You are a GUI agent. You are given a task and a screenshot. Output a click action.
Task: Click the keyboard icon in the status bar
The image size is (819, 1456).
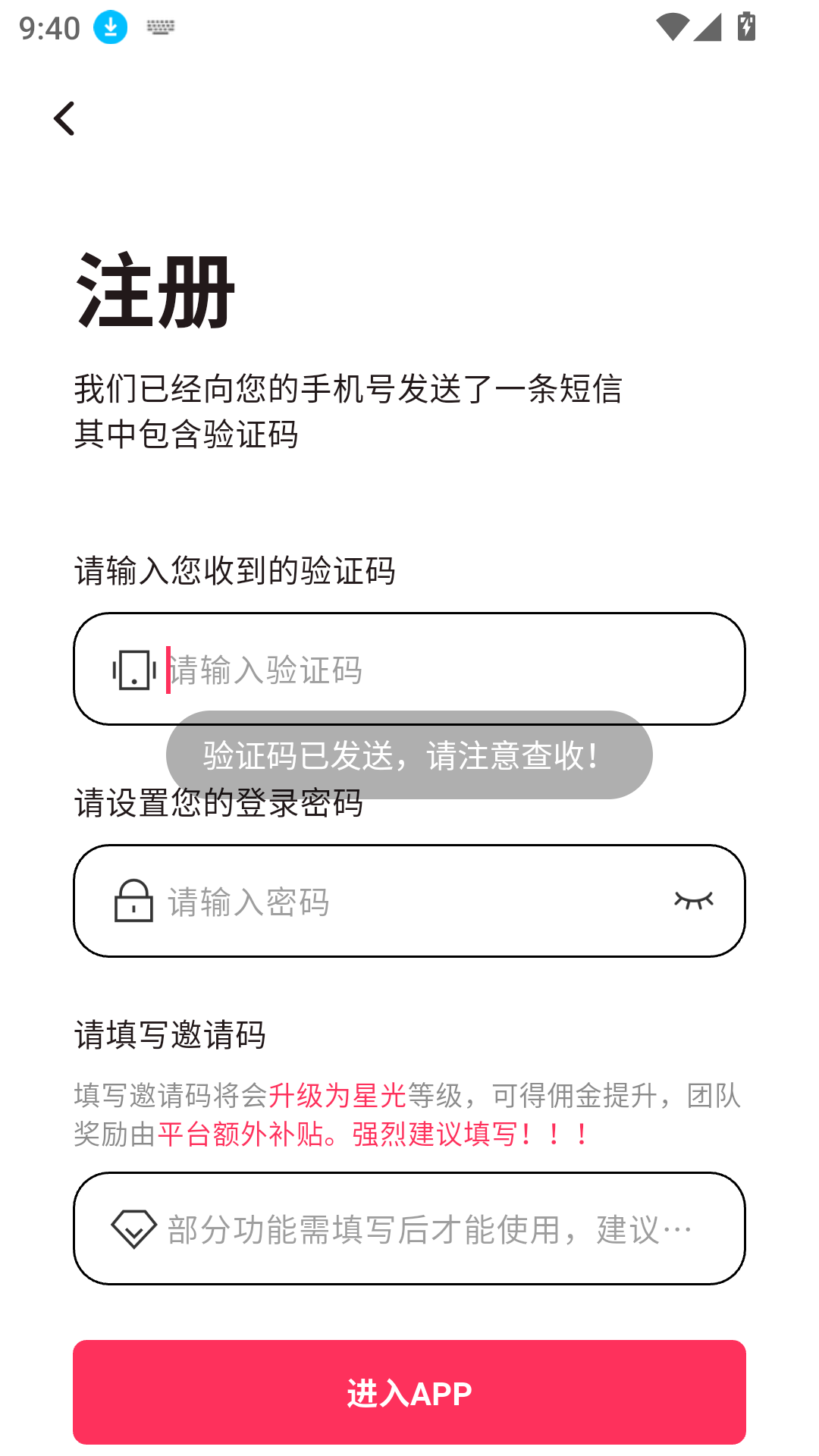[160, 25]
